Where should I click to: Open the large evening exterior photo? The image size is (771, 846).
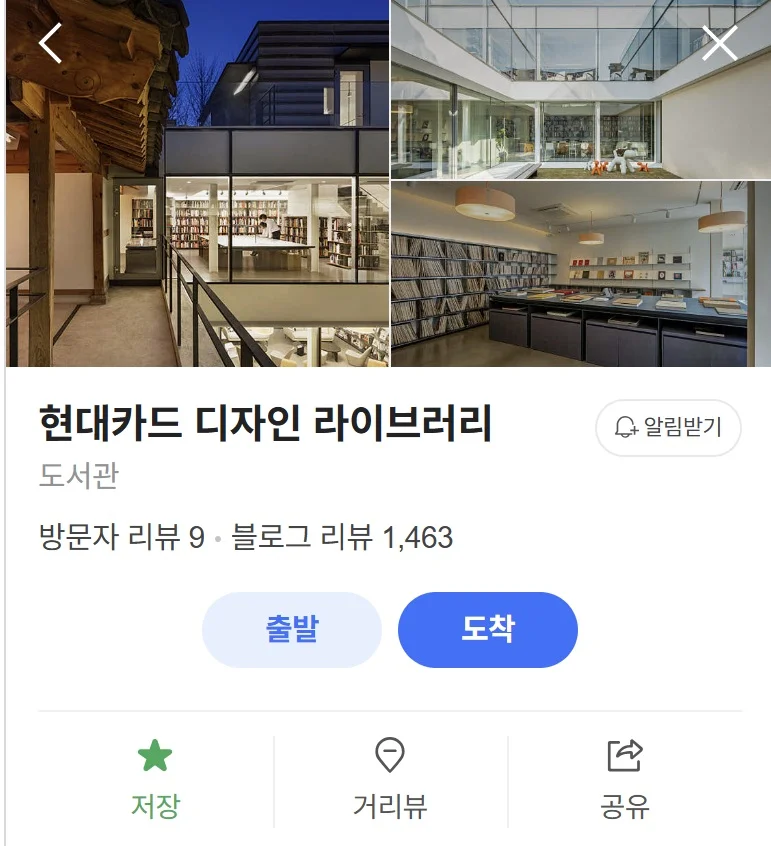[x=195, y=185]
